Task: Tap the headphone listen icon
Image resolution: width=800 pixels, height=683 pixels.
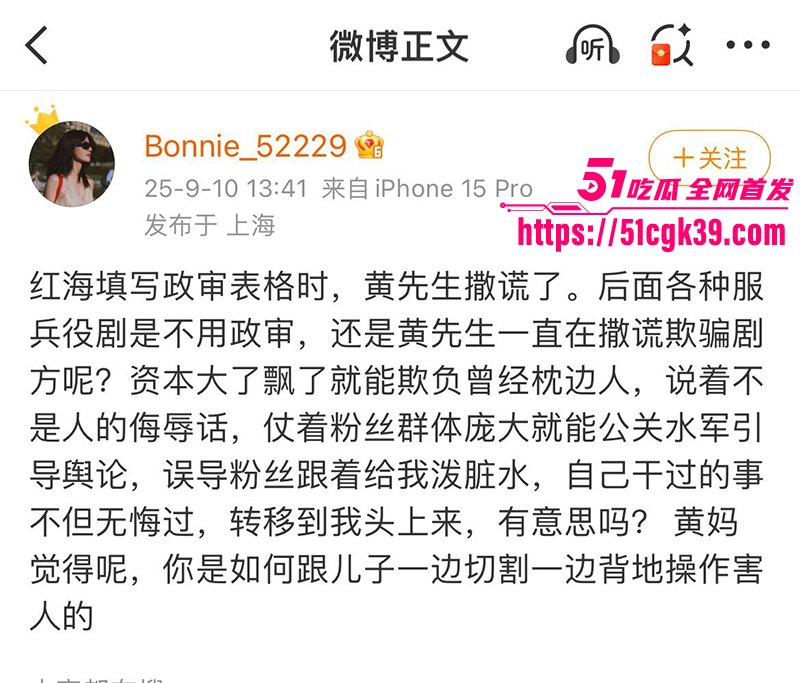Action: point(593,46)
